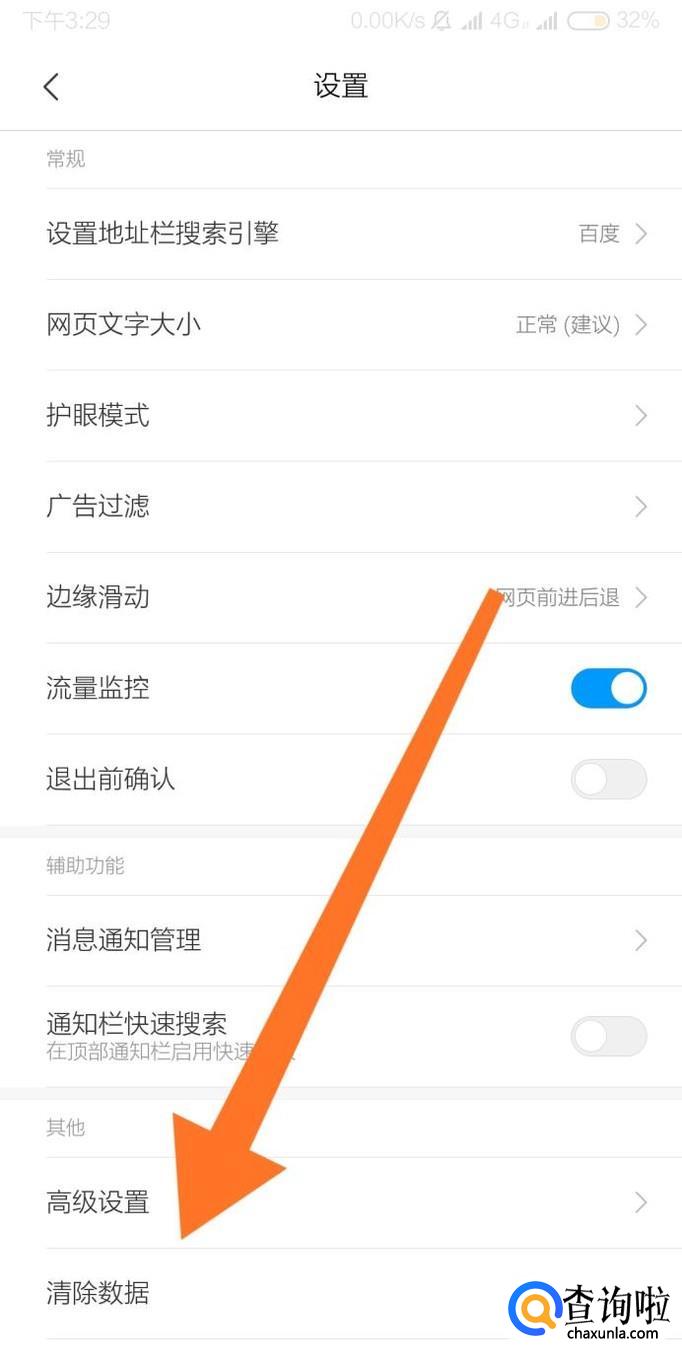Enable 通知栏快速搜索 switch
The image size is (682, 1364).
coord(608,1037)
